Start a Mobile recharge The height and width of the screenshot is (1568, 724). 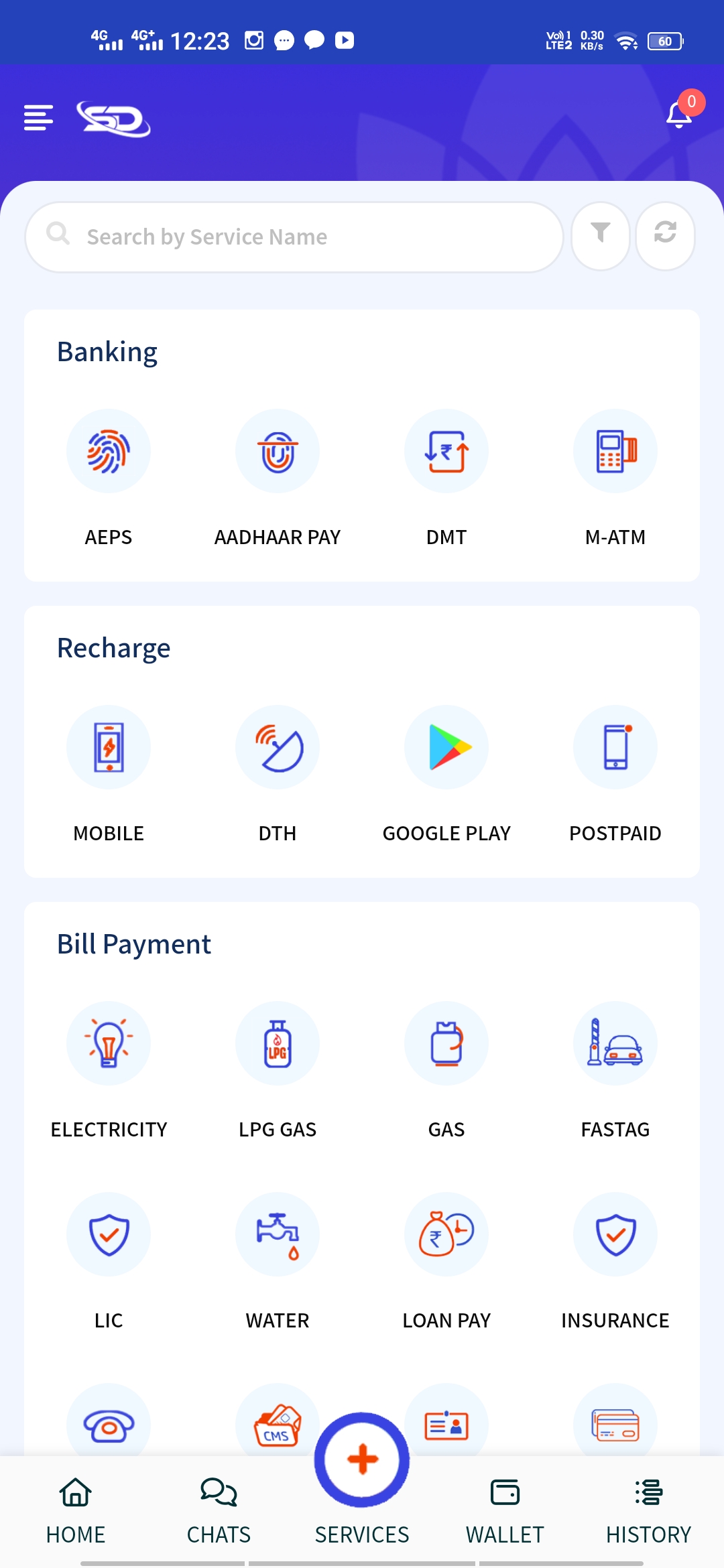[109, 747]
